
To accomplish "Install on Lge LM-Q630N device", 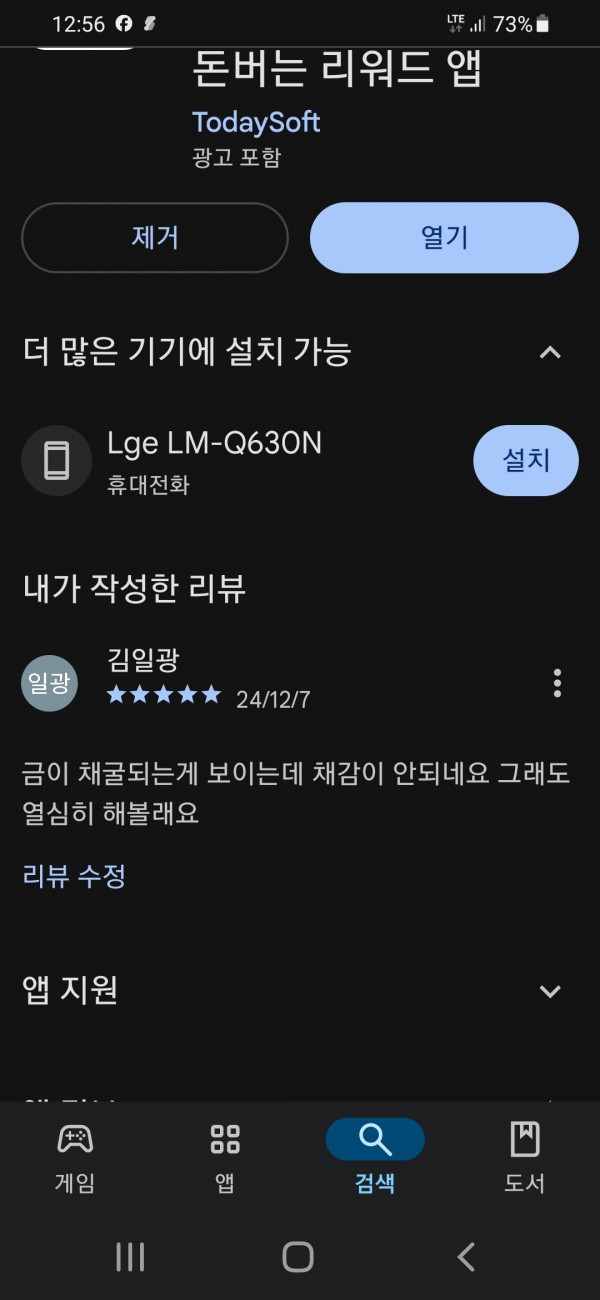I will pyautogui.click(x=526, y=460).
